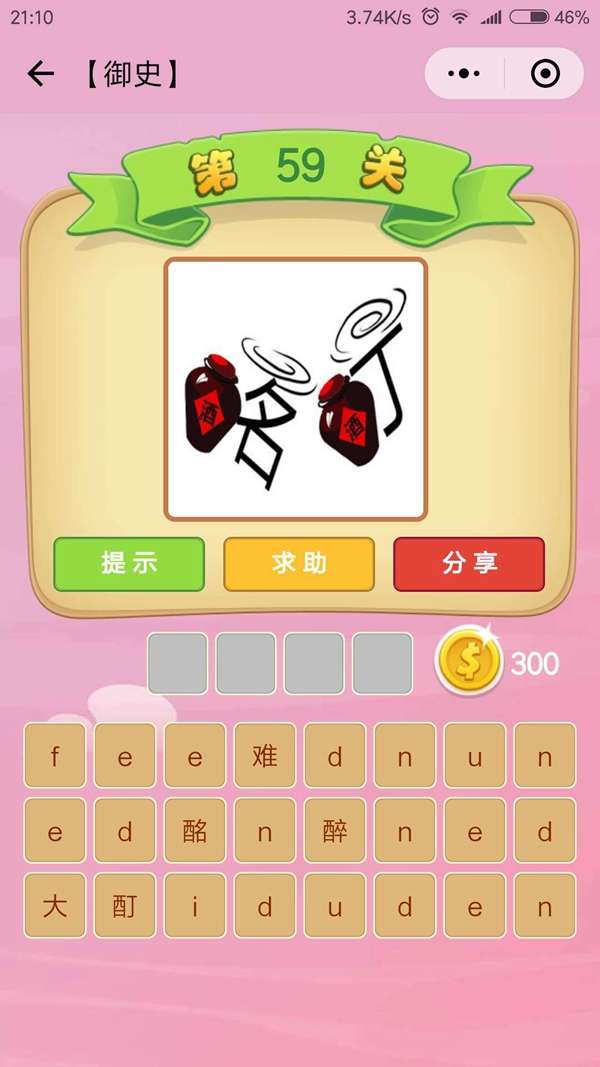The width and height of the screenshot is (600, 1067).
Task: Tap the first empty answer slot
Action: pos(178,663)
